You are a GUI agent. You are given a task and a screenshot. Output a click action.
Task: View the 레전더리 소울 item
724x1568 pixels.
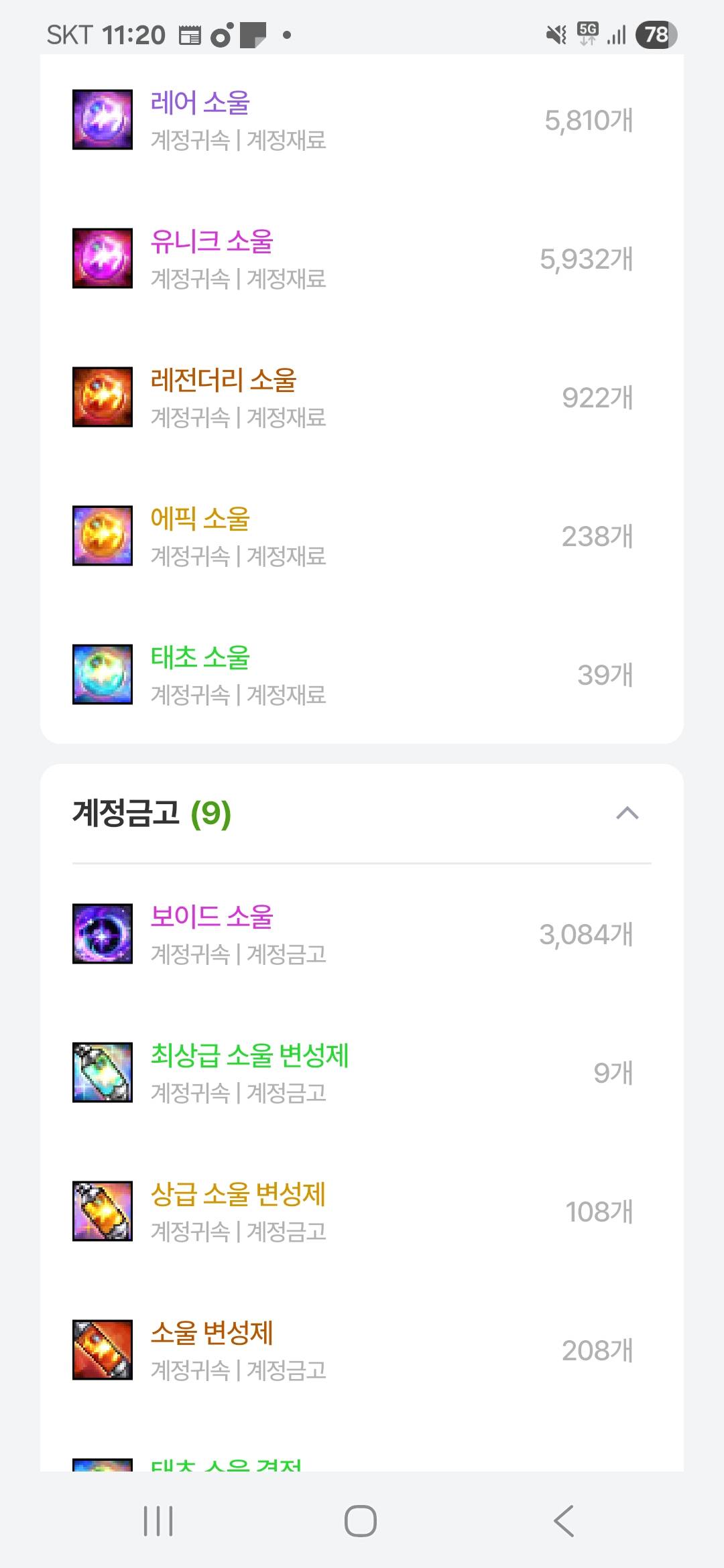(x=362, y=397)
